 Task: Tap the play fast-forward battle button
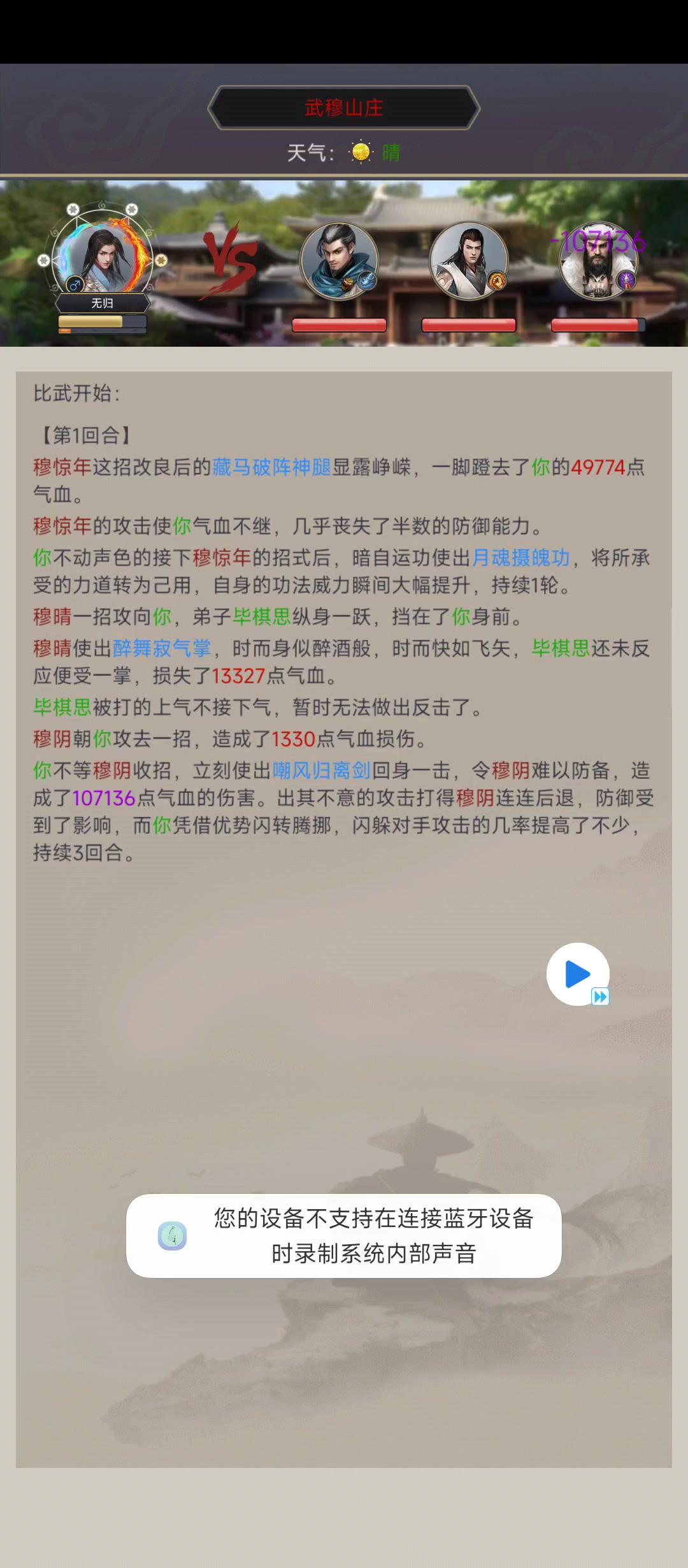point(578,974)
